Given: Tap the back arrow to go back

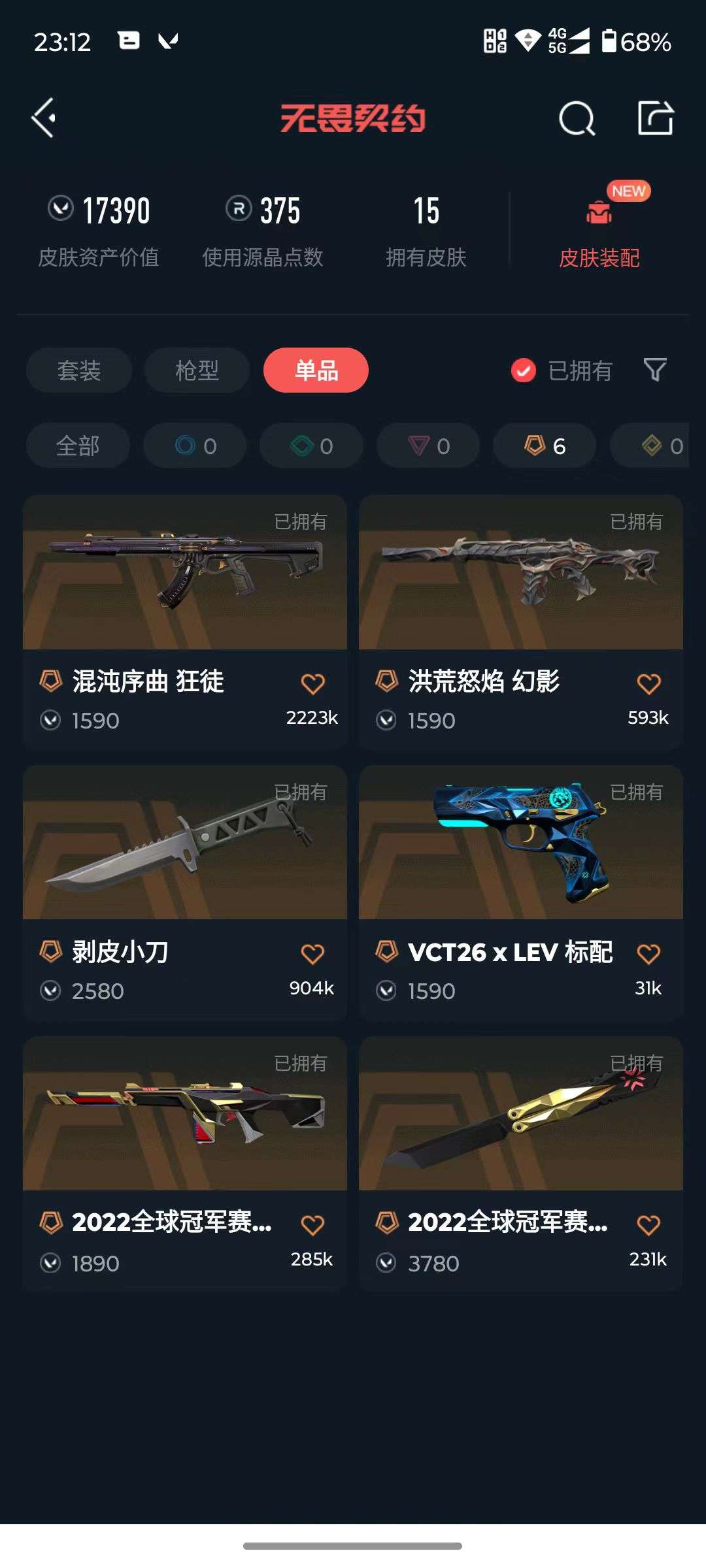Looking at the screenshot, I should pyautogui.click(x=43, y=120).
